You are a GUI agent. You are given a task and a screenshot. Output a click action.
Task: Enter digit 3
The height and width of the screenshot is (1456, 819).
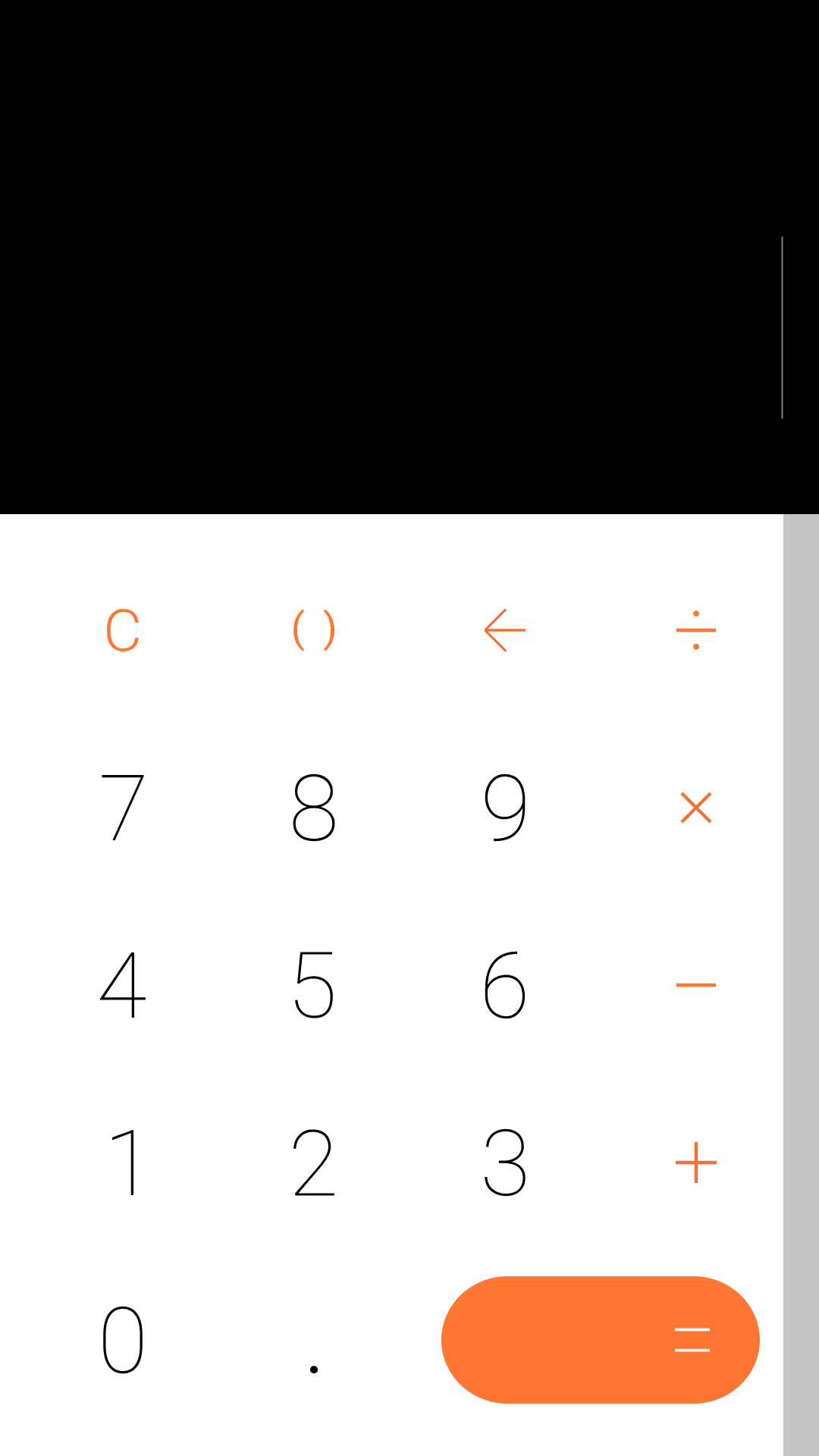point(505,1163)
